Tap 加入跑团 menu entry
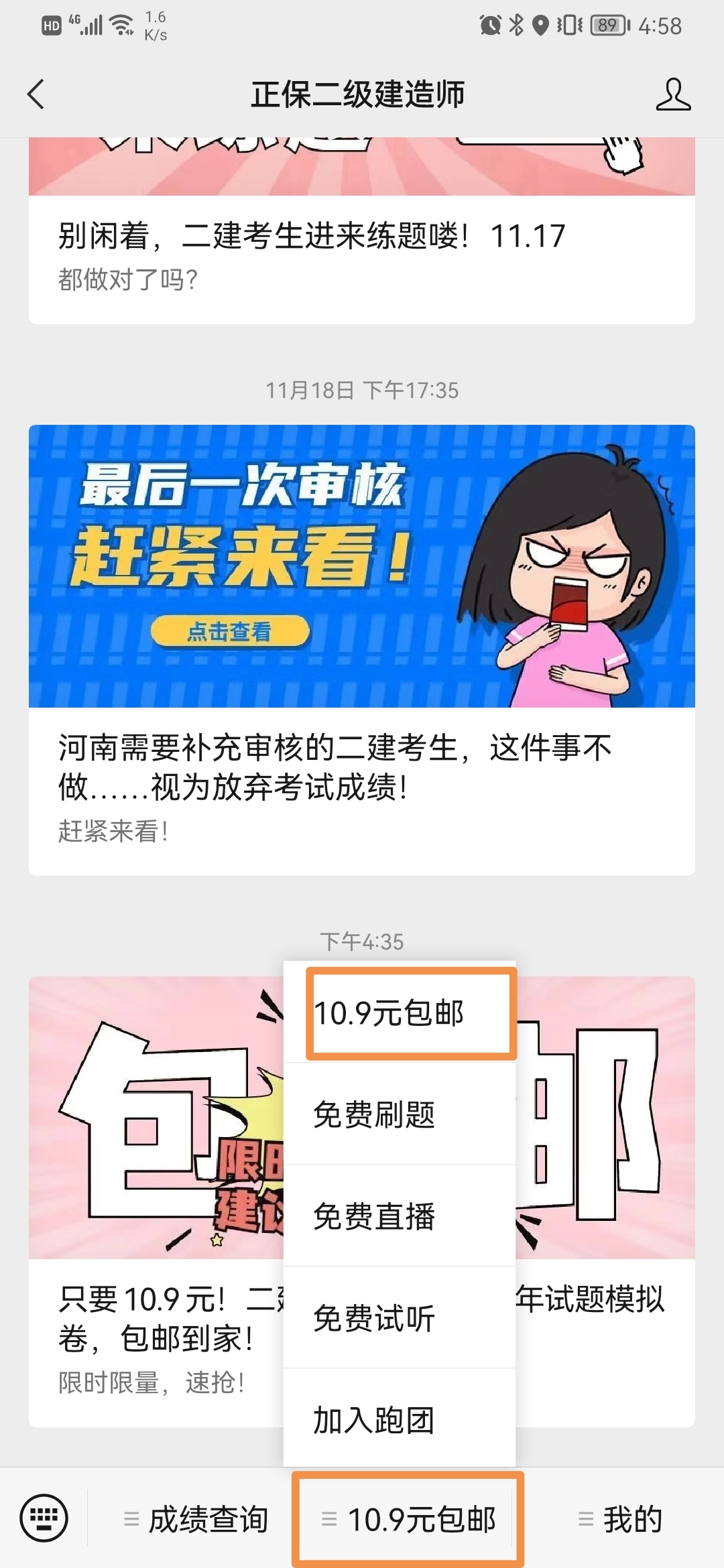Image resolution: width=724 pixels, height=1568 pixels. (x=373, y=1419)
